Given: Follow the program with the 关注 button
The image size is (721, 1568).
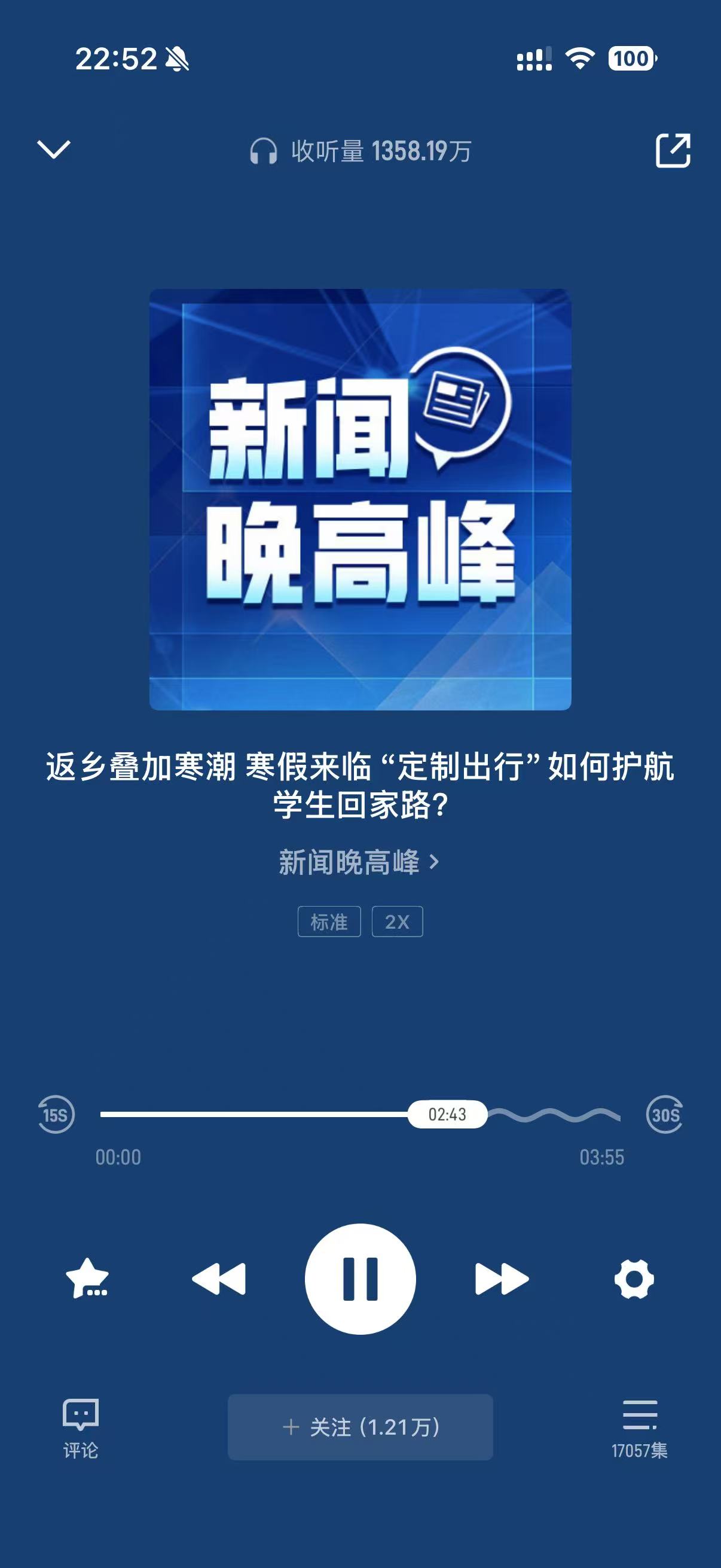Looking at the screenshot, I should coord(360,1427).
